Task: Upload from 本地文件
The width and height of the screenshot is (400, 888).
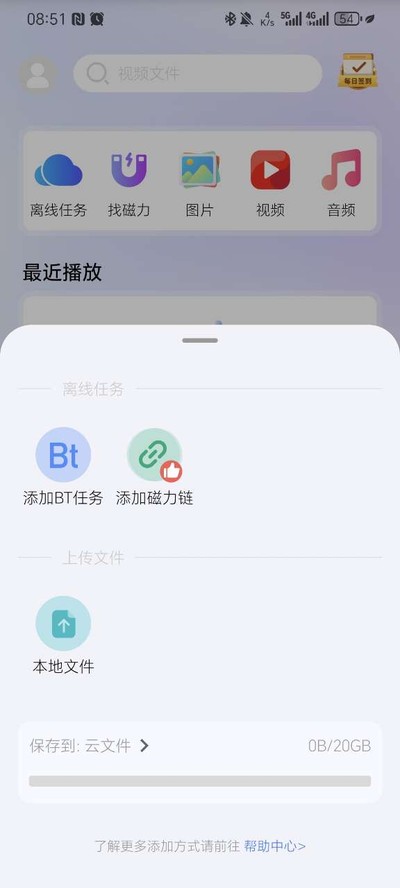Action: click(x=63, y=635)
